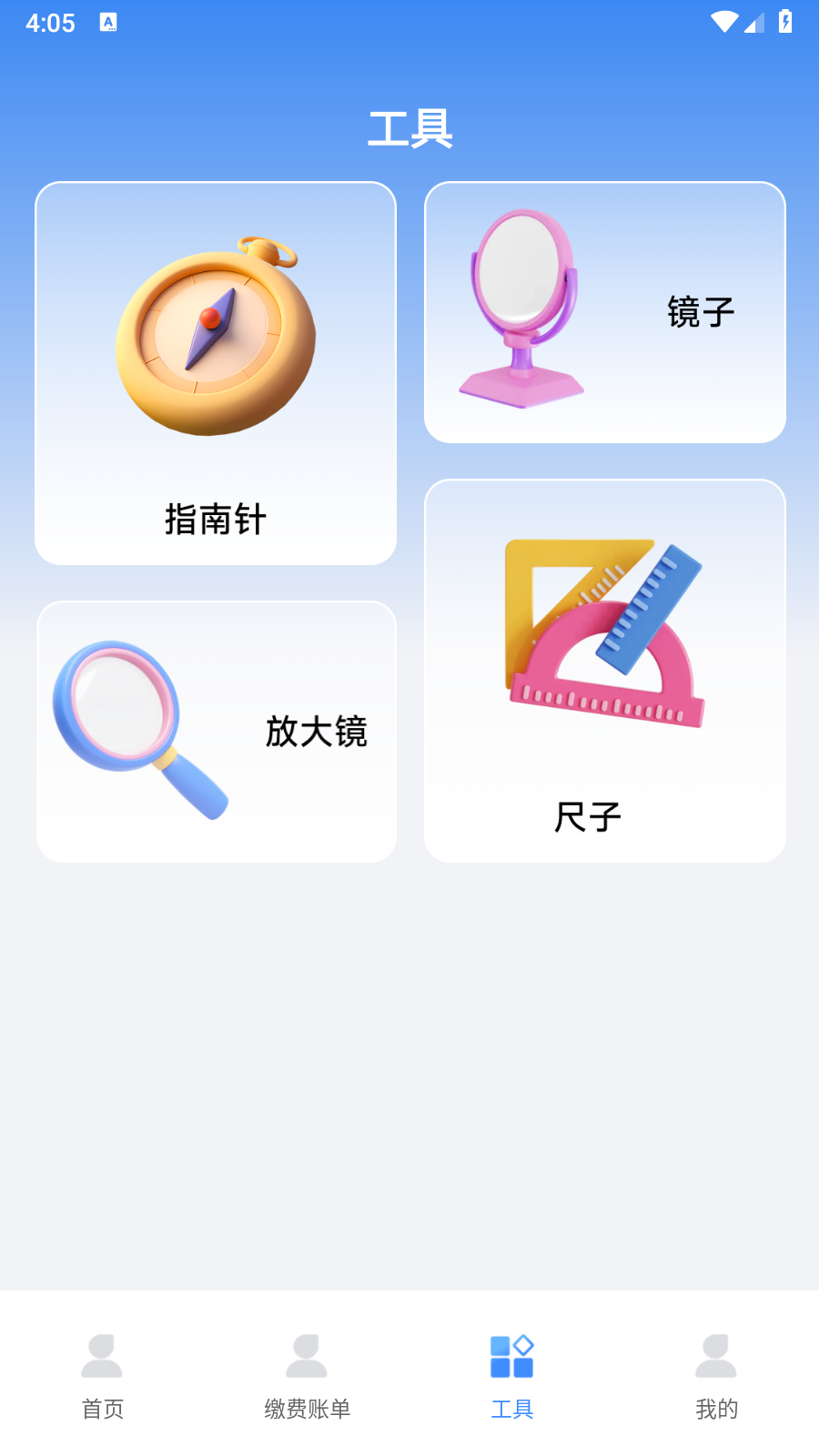
Task: Open the 我的 tab
Action: (x=716, y=1374)
